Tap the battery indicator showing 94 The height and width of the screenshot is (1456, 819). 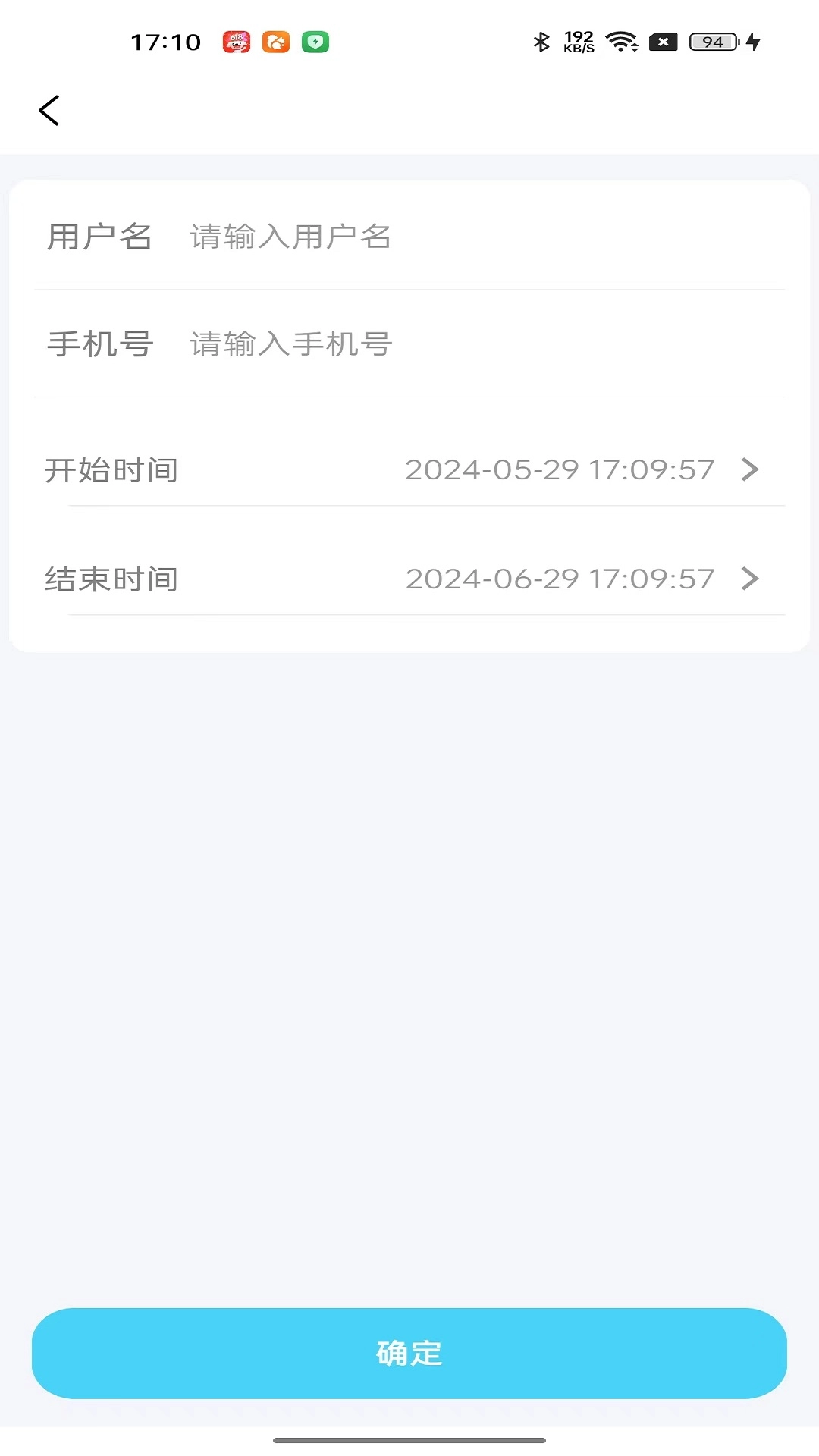pos(710,42)
